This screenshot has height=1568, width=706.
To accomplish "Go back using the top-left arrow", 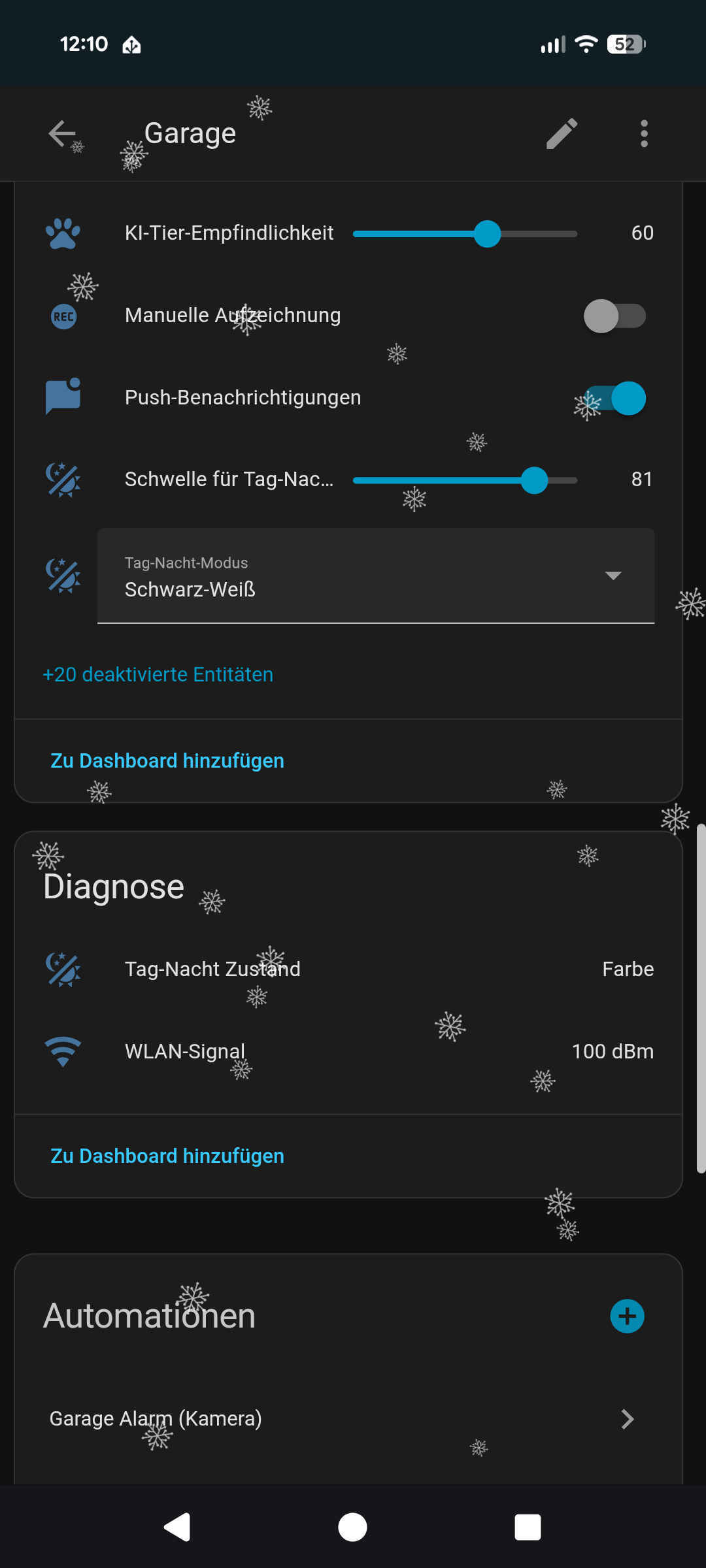I will click(x=63, y=134).
